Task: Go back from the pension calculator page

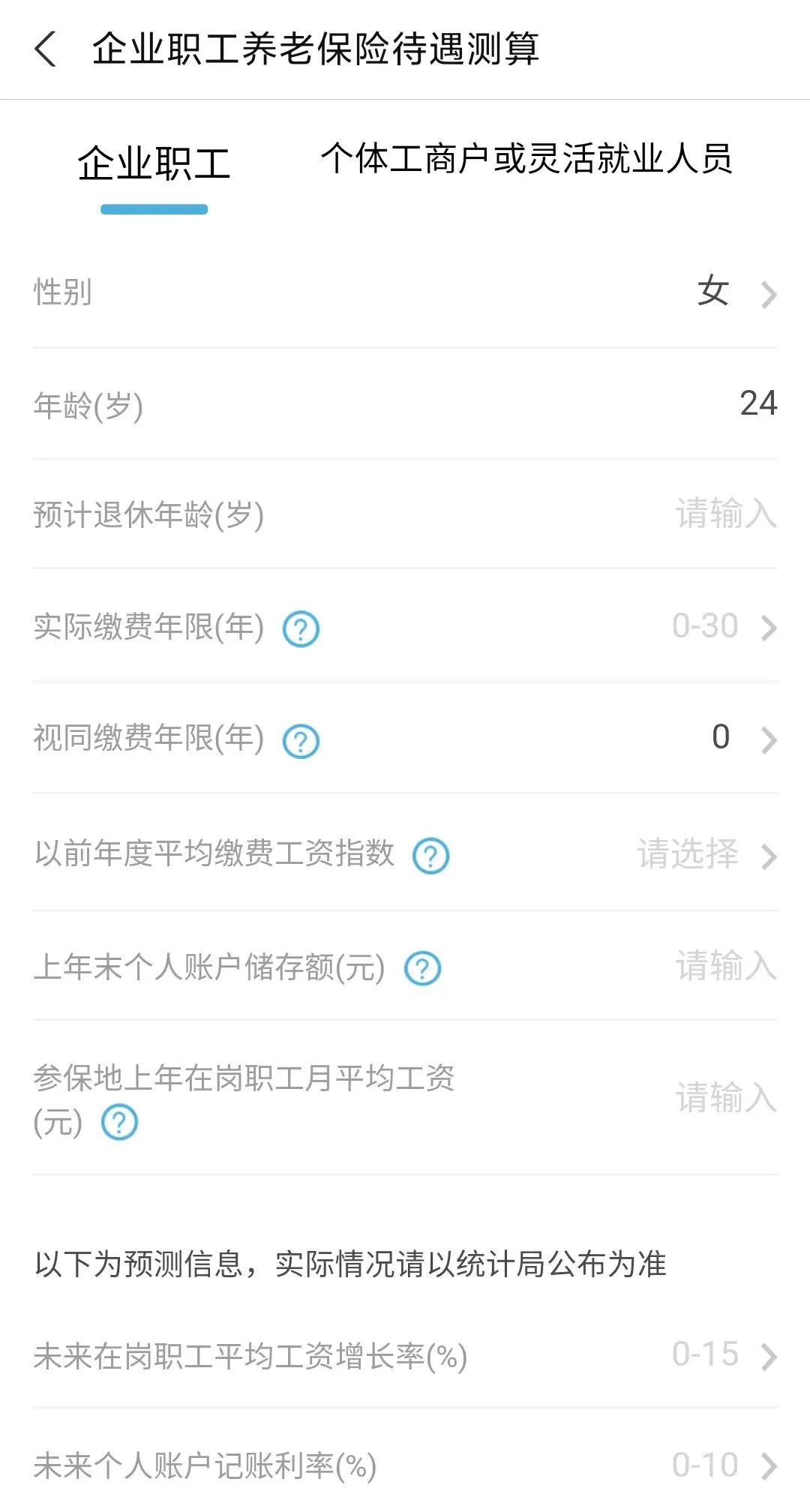Action: pos(46,49)
